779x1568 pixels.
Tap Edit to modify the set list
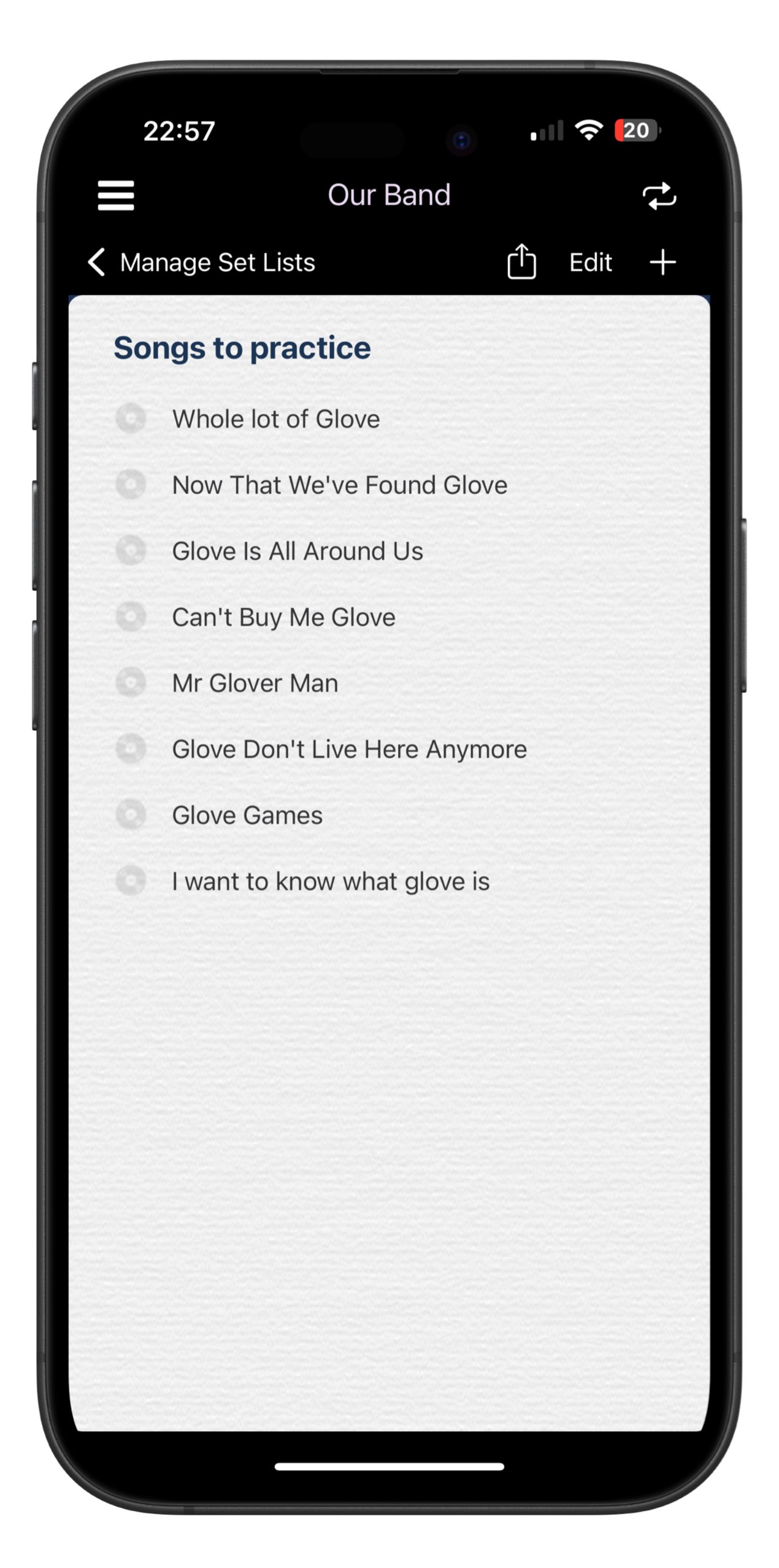(x=590, y=263)
